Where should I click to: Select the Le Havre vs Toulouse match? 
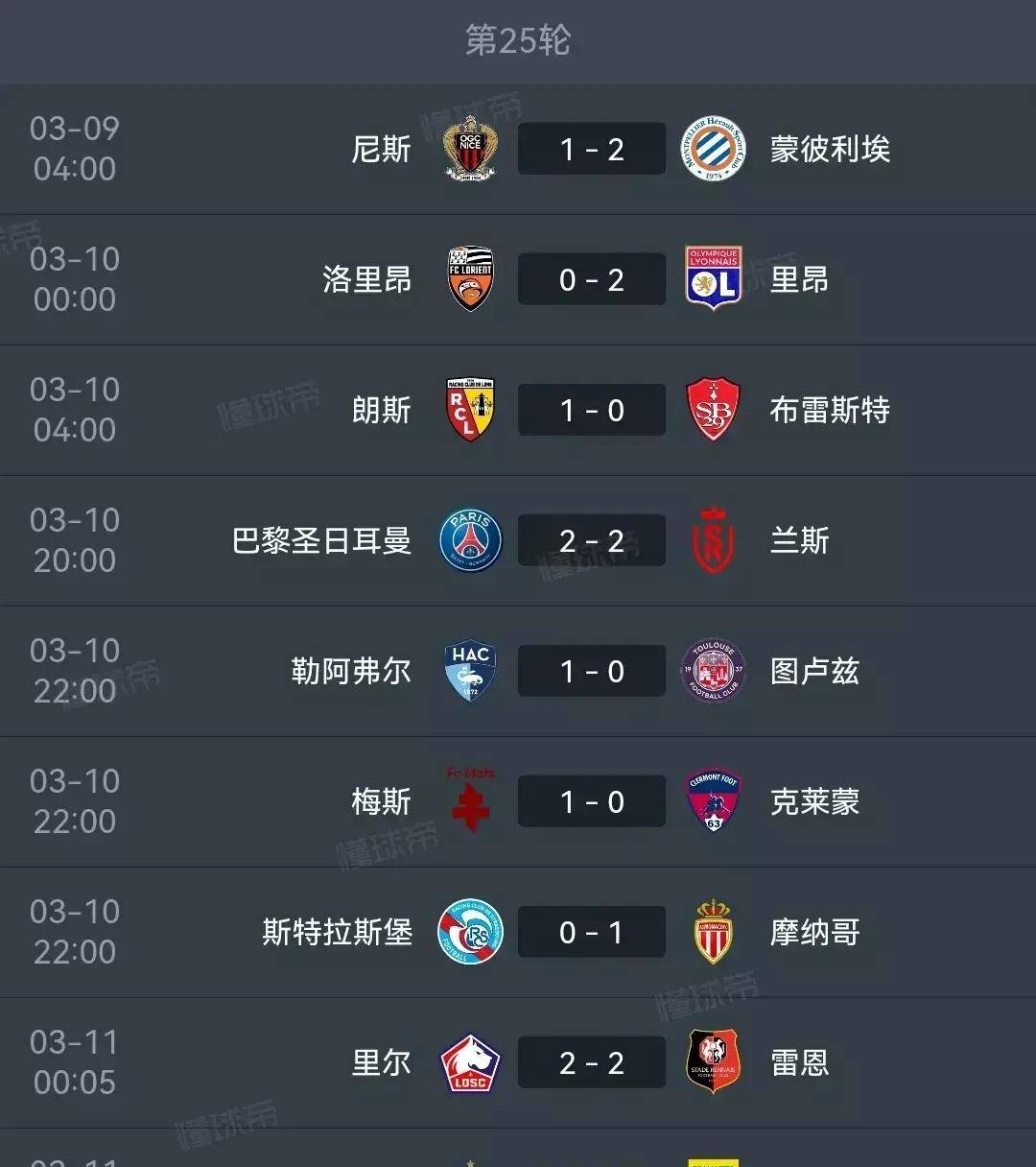coord(591,671)
